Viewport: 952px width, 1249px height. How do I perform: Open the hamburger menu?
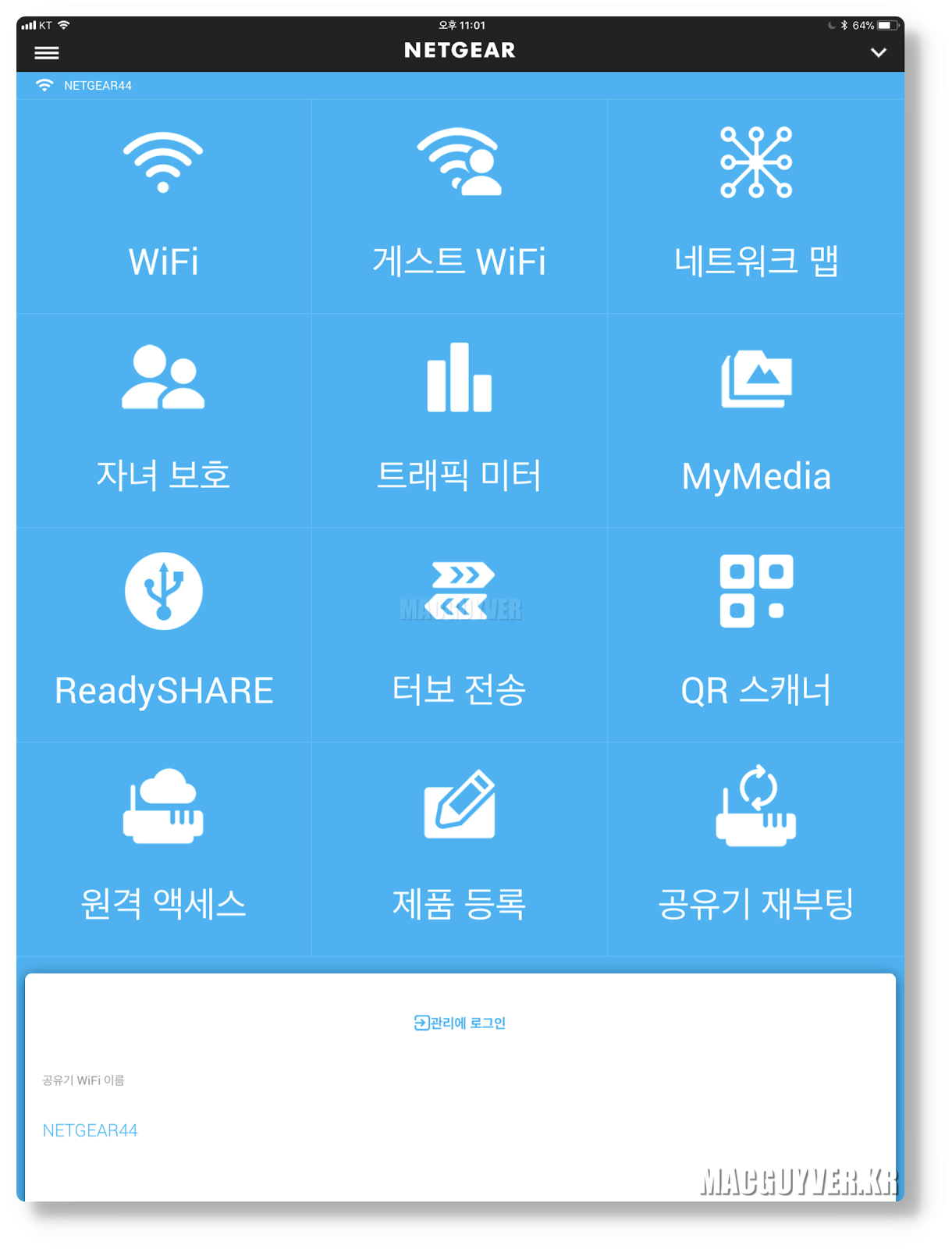(47, 53)
